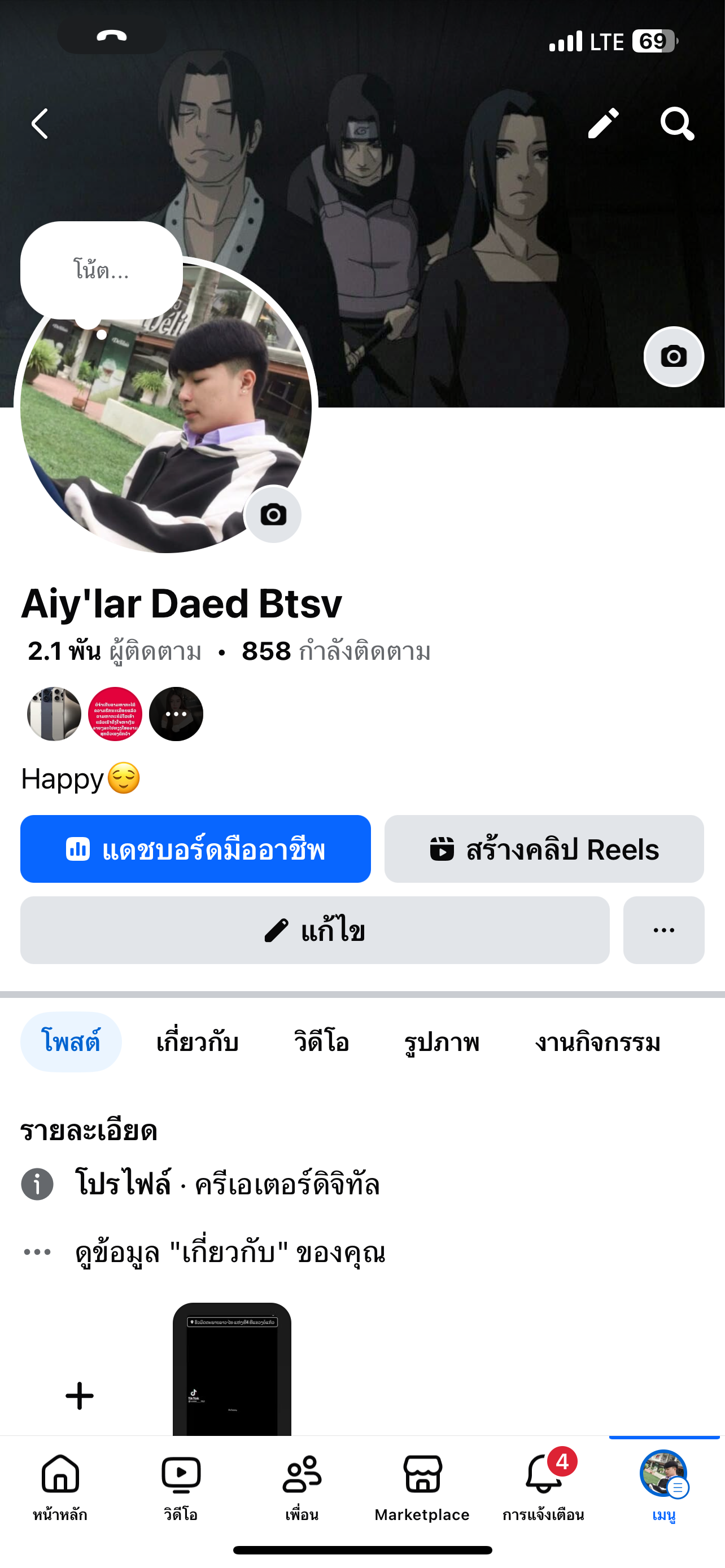Tap the pencil edit icon on cover
Viewport: 725px width, 1568px height.
[x=602, y=124]
